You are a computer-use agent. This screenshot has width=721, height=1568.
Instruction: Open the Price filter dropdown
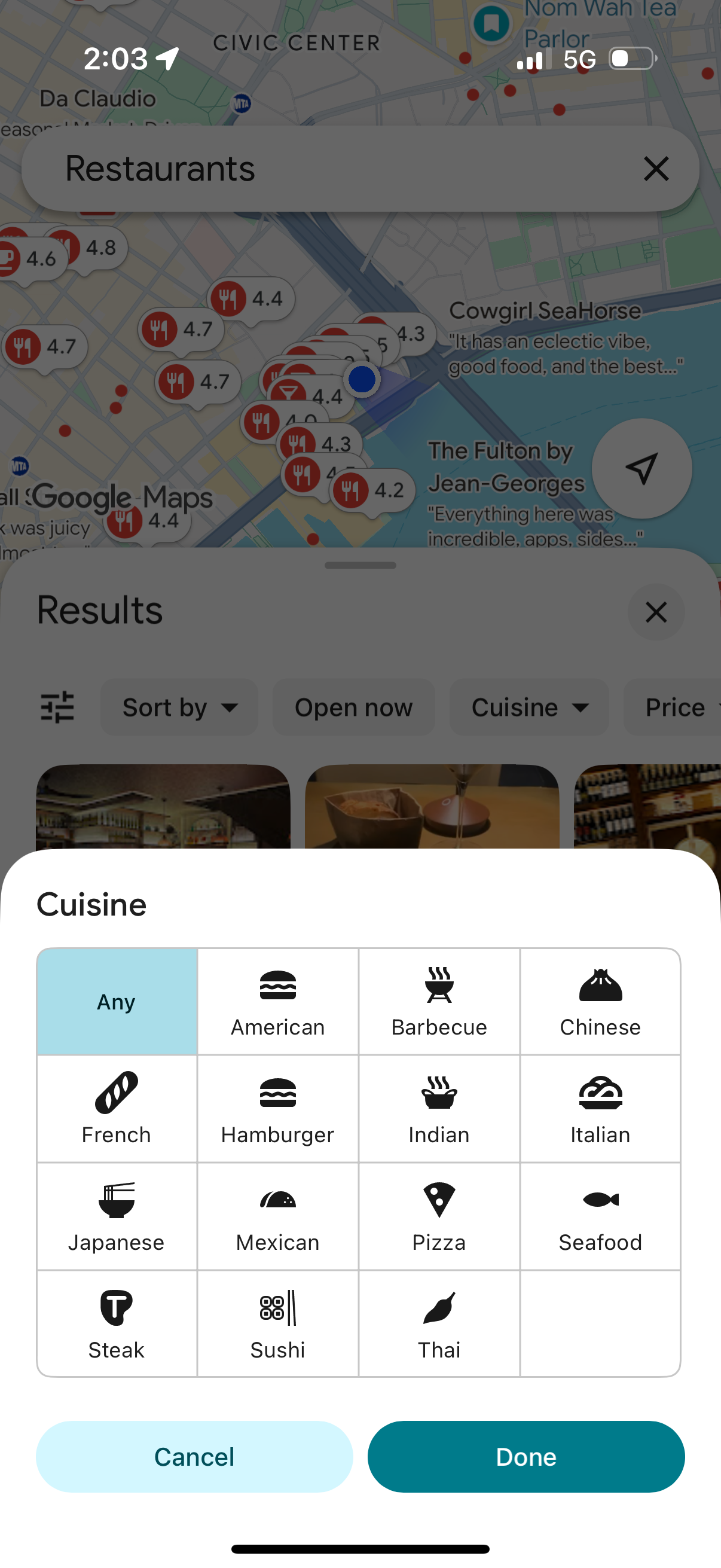pyautogui.click(x=677, y=707)
